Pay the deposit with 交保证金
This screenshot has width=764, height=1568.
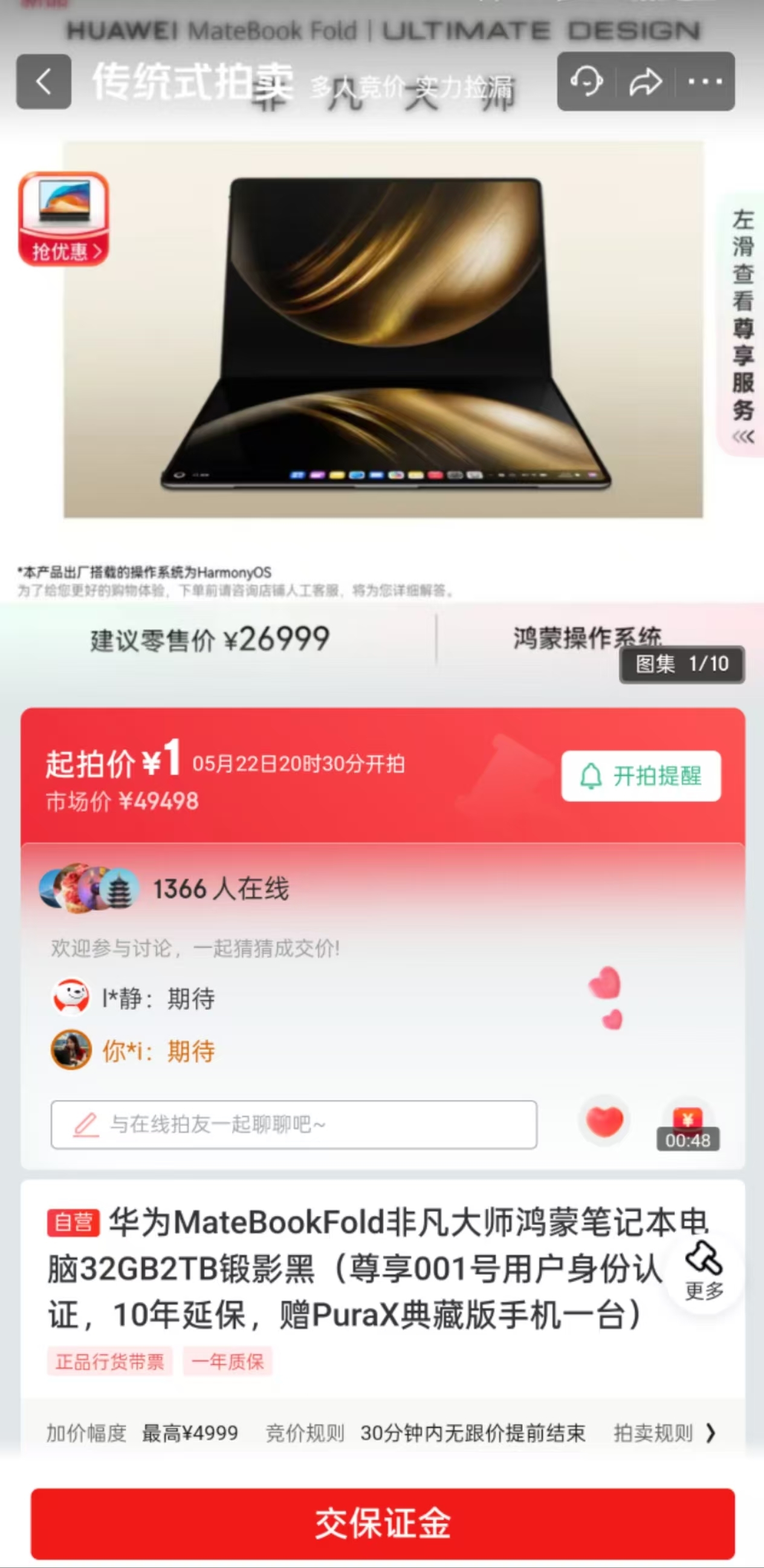click(x=383, y=1524)
